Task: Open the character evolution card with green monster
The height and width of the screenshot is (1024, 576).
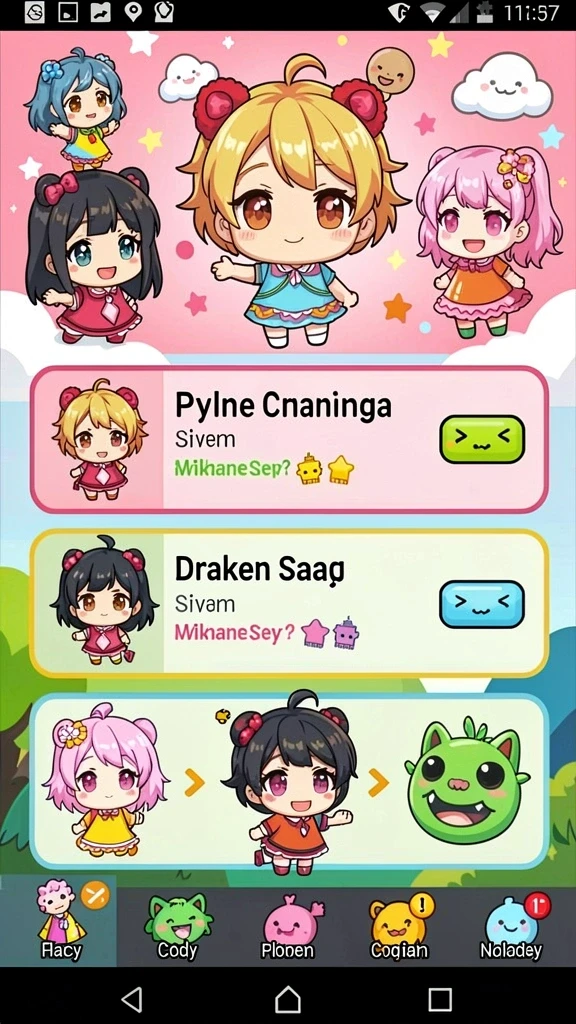Action: coord(289,781)
